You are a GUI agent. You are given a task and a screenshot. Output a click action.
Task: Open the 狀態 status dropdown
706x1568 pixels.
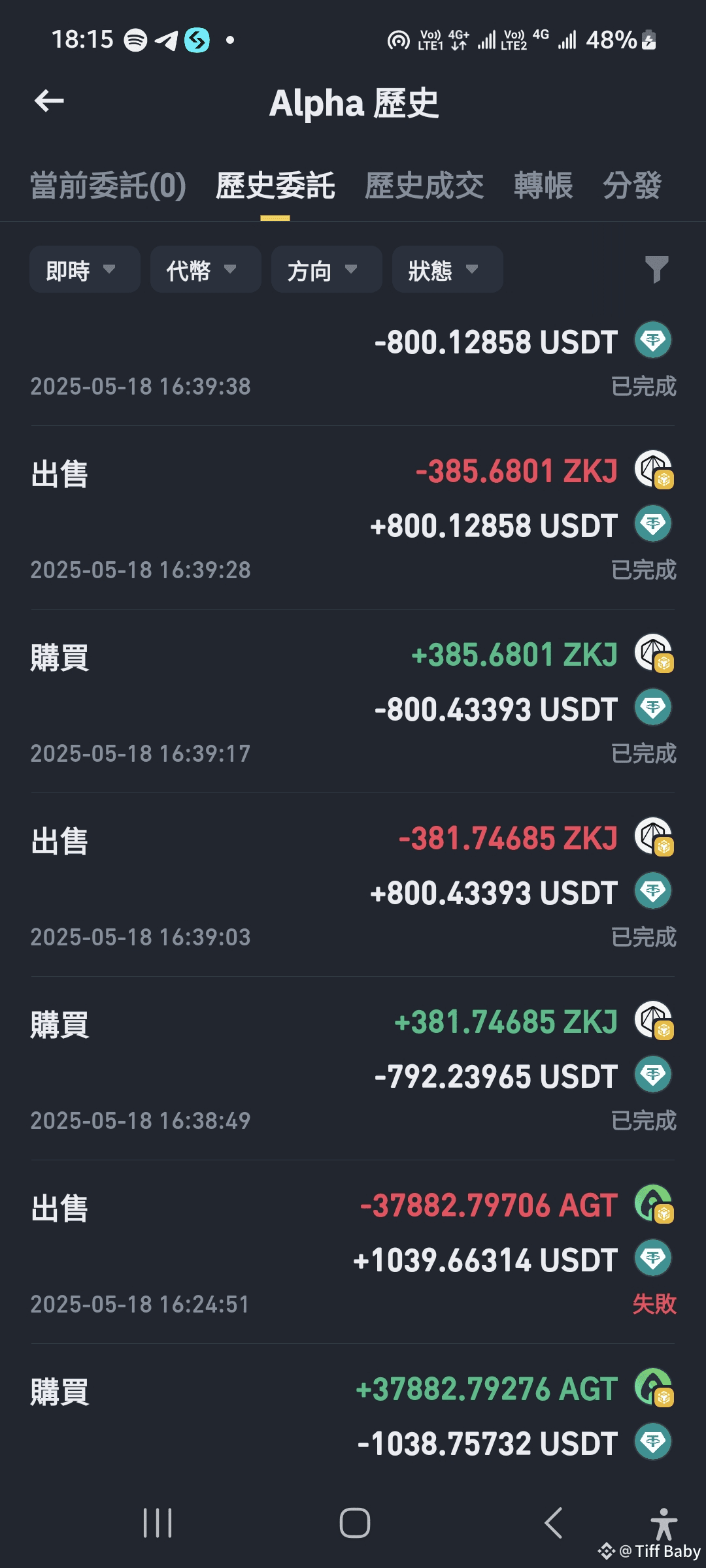click(x=448, y=269)
